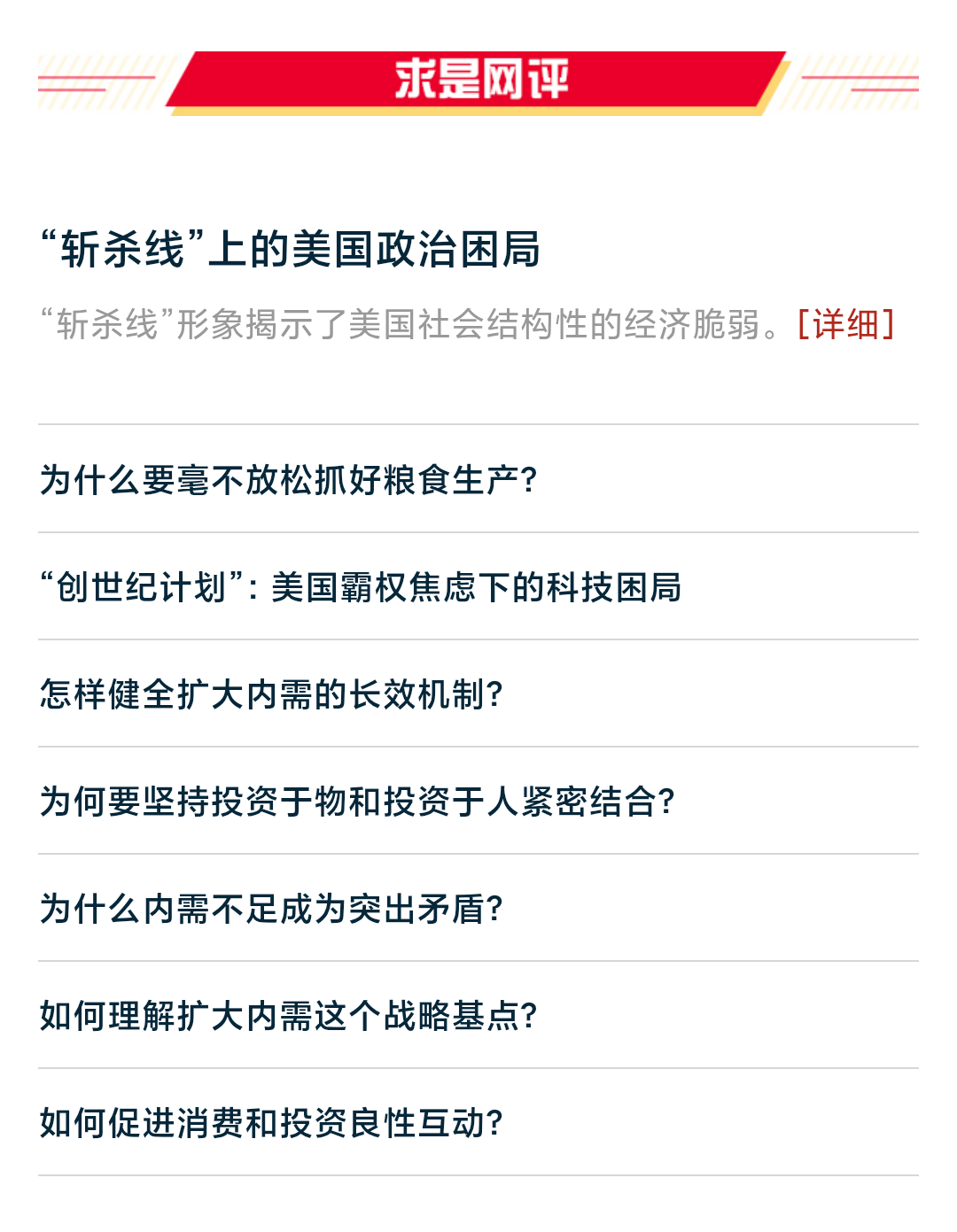Select 如何理解扩大内需这个战略基点? article
957x1232 pixels.
pos(289,1016)
